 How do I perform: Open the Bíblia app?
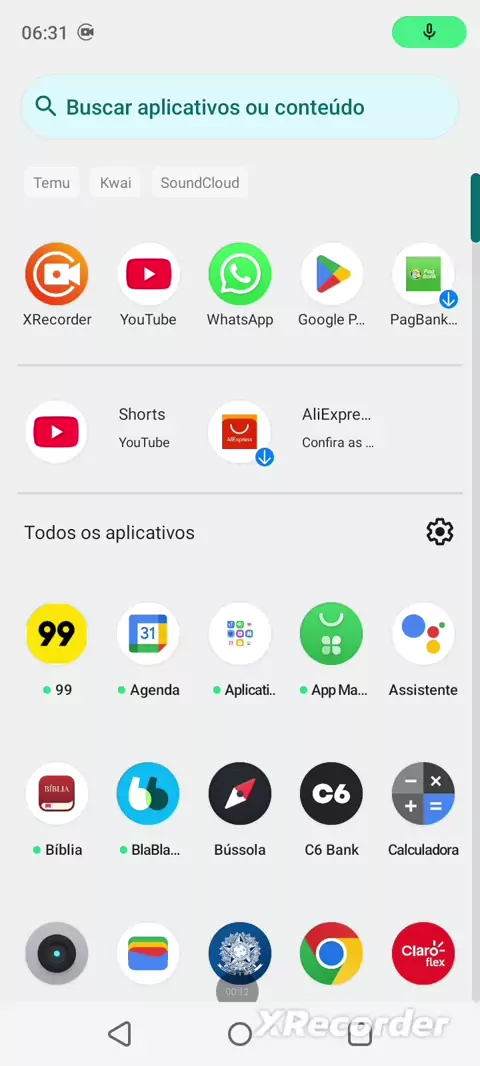(x=56, y=810)
